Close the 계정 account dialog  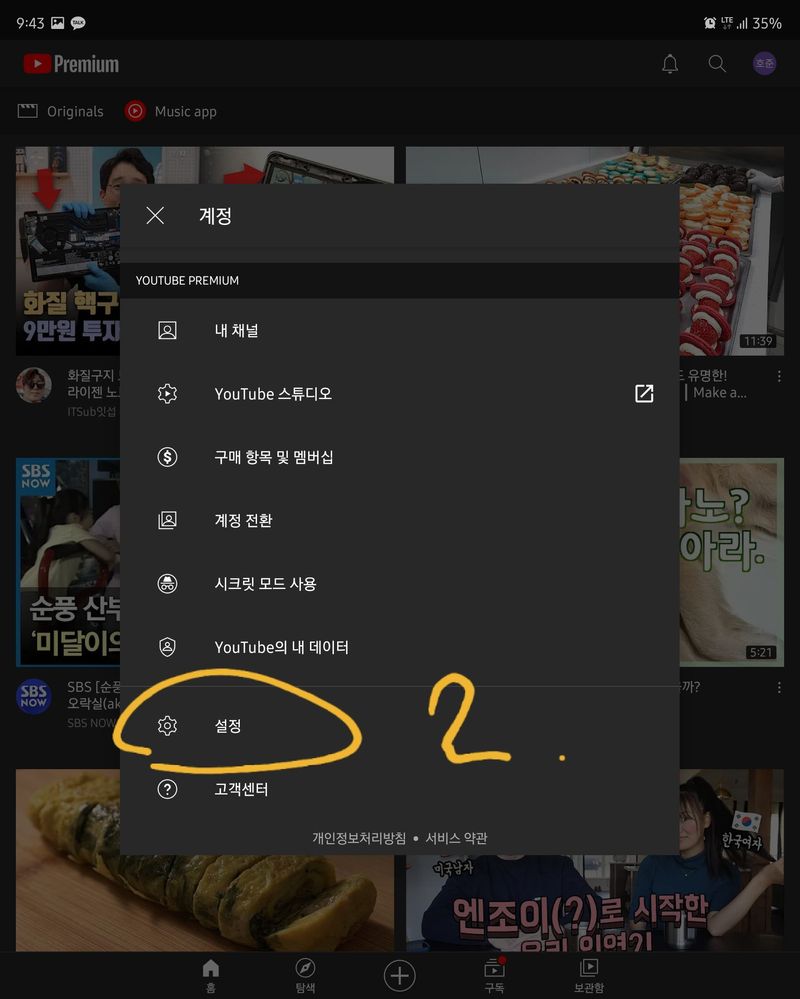coord(155,215)
